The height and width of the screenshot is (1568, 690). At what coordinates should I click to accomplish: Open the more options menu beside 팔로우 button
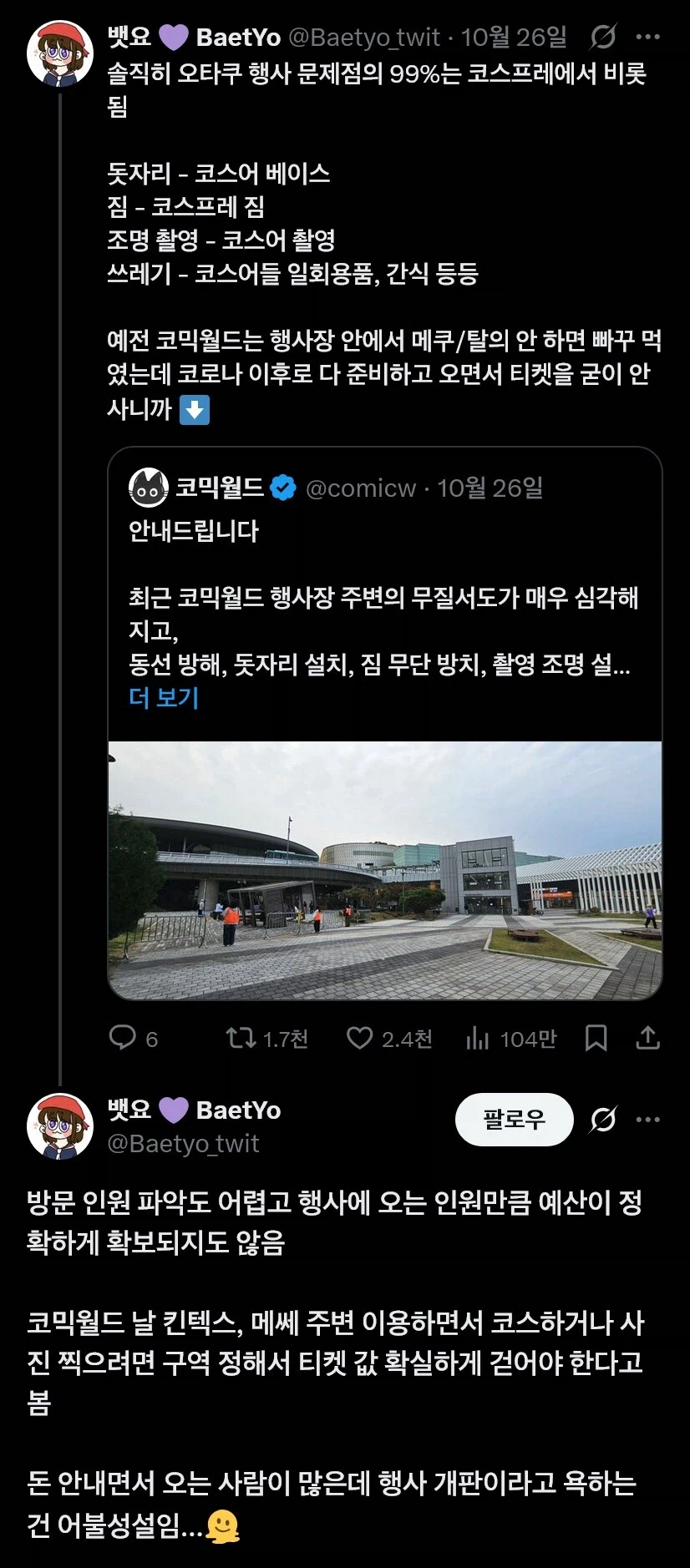[647, 1119]
